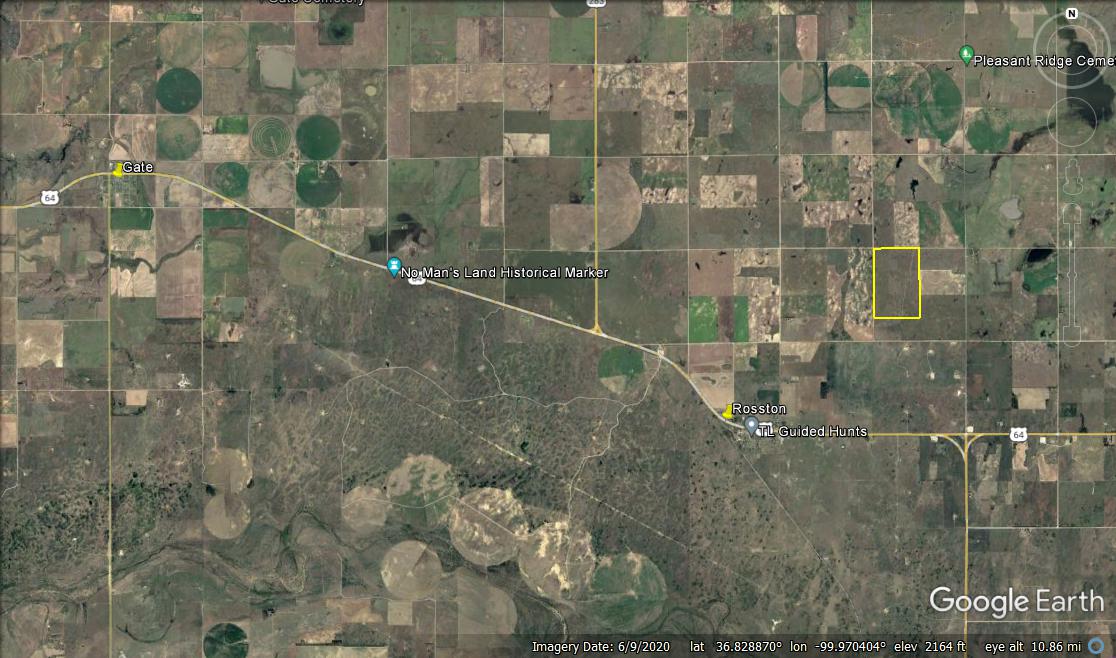1116x658 pixels.
Task: Select the Rosston placemark pin
Action: [728, 412]
